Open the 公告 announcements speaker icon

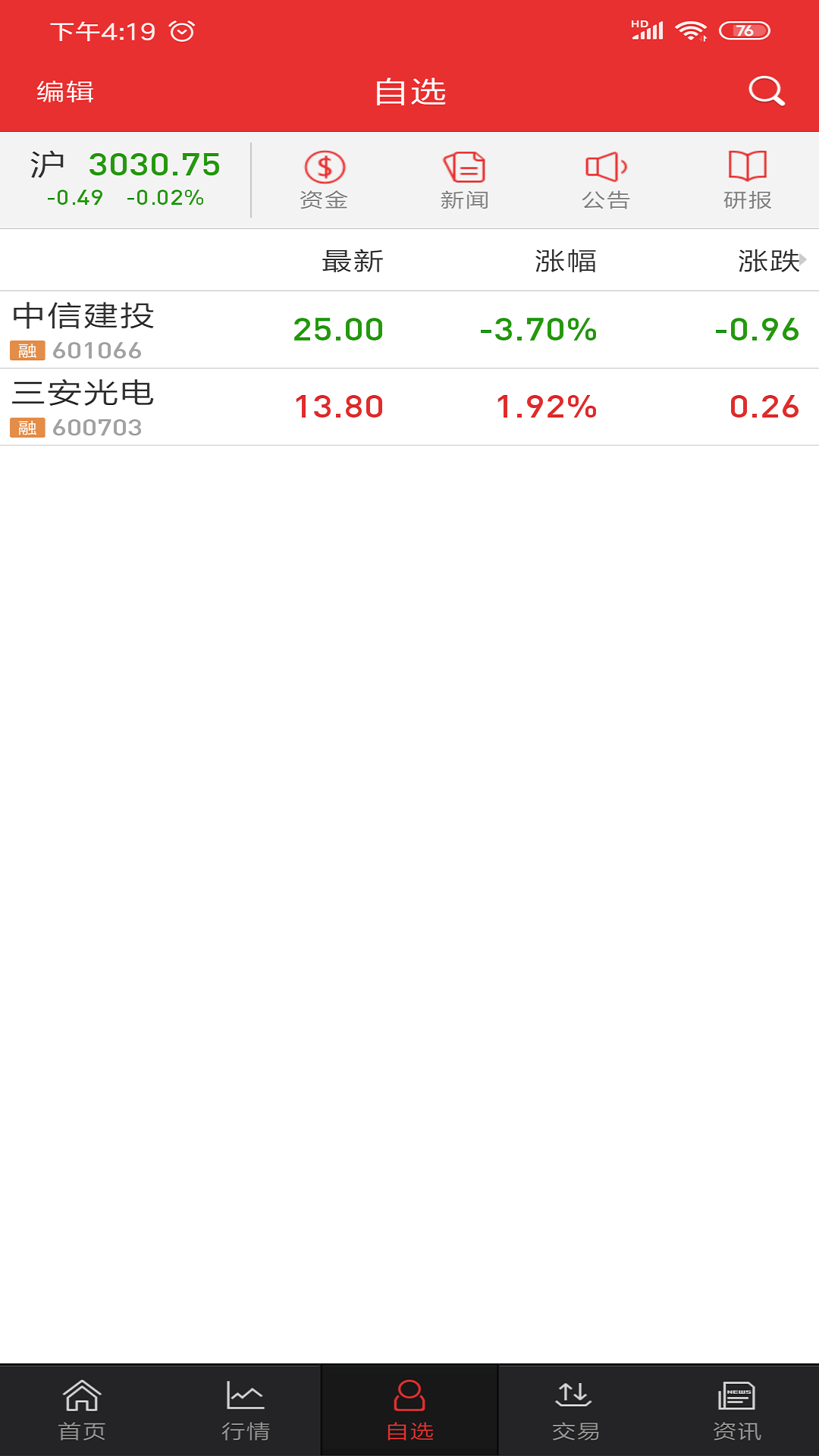click(605, 179)
